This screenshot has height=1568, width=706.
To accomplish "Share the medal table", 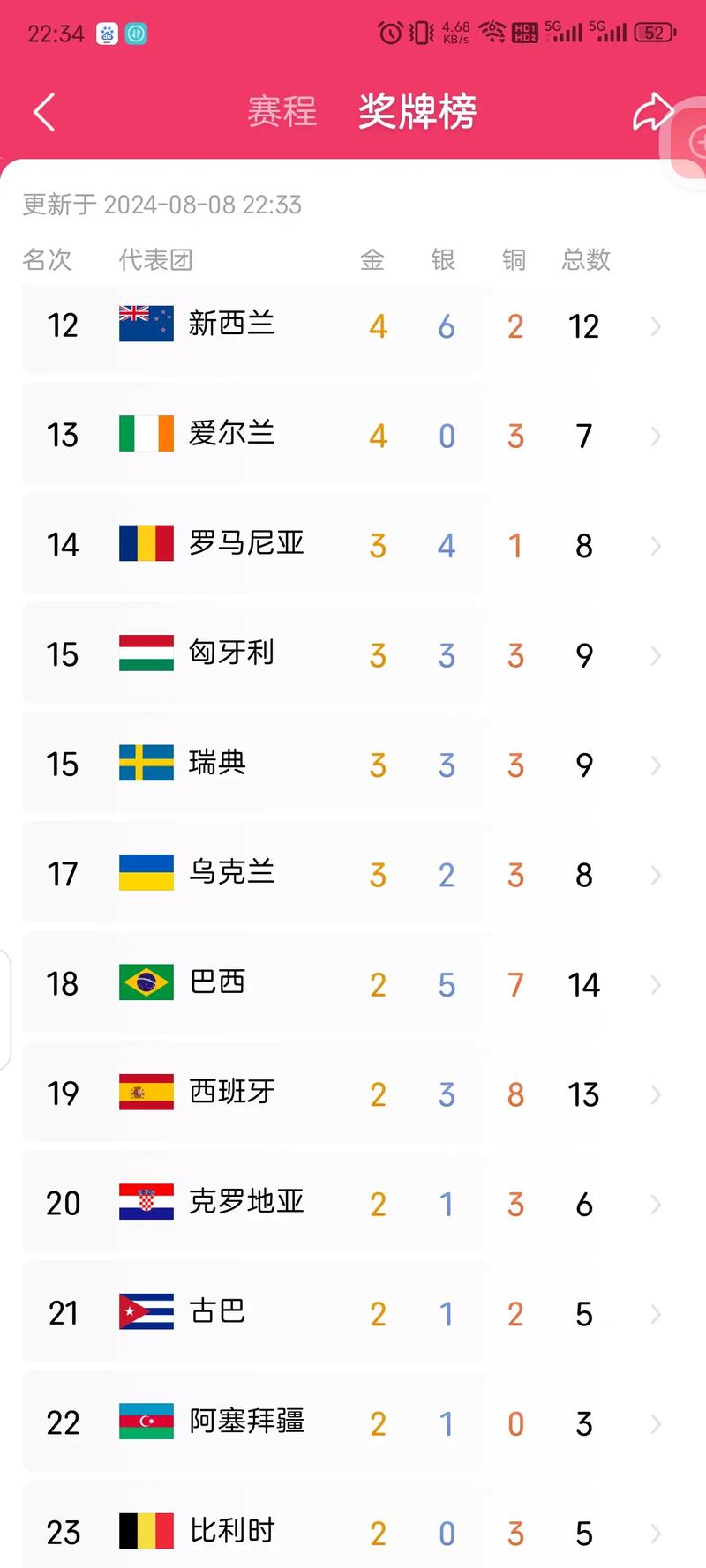I will coord(651,112).
